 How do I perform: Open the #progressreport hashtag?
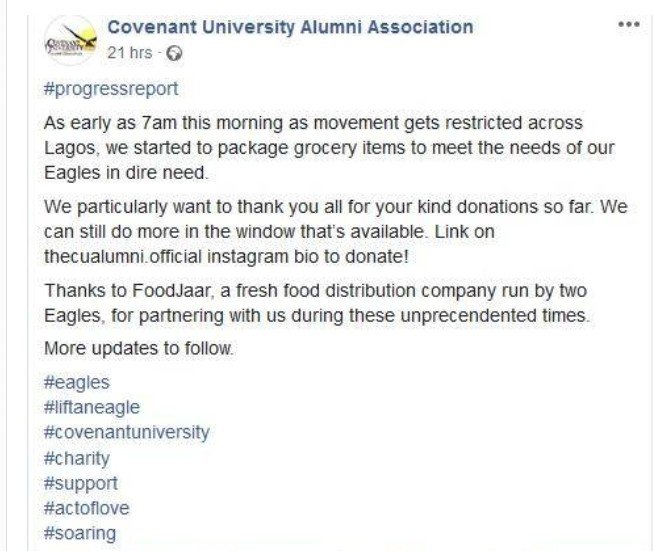(x=112, y=87)
